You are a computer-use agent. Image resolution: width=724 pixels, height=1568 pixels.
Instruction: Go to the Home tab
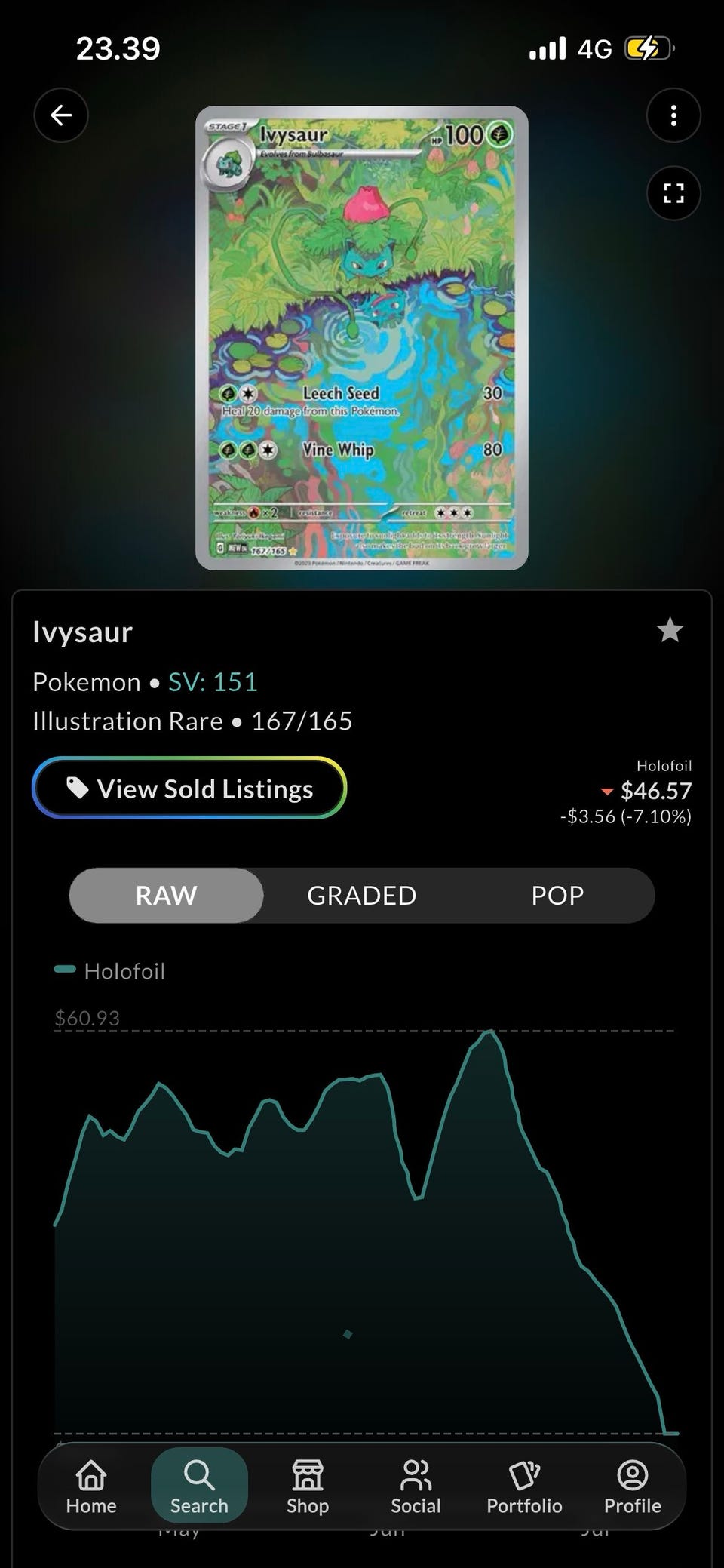click(91, 1487)
